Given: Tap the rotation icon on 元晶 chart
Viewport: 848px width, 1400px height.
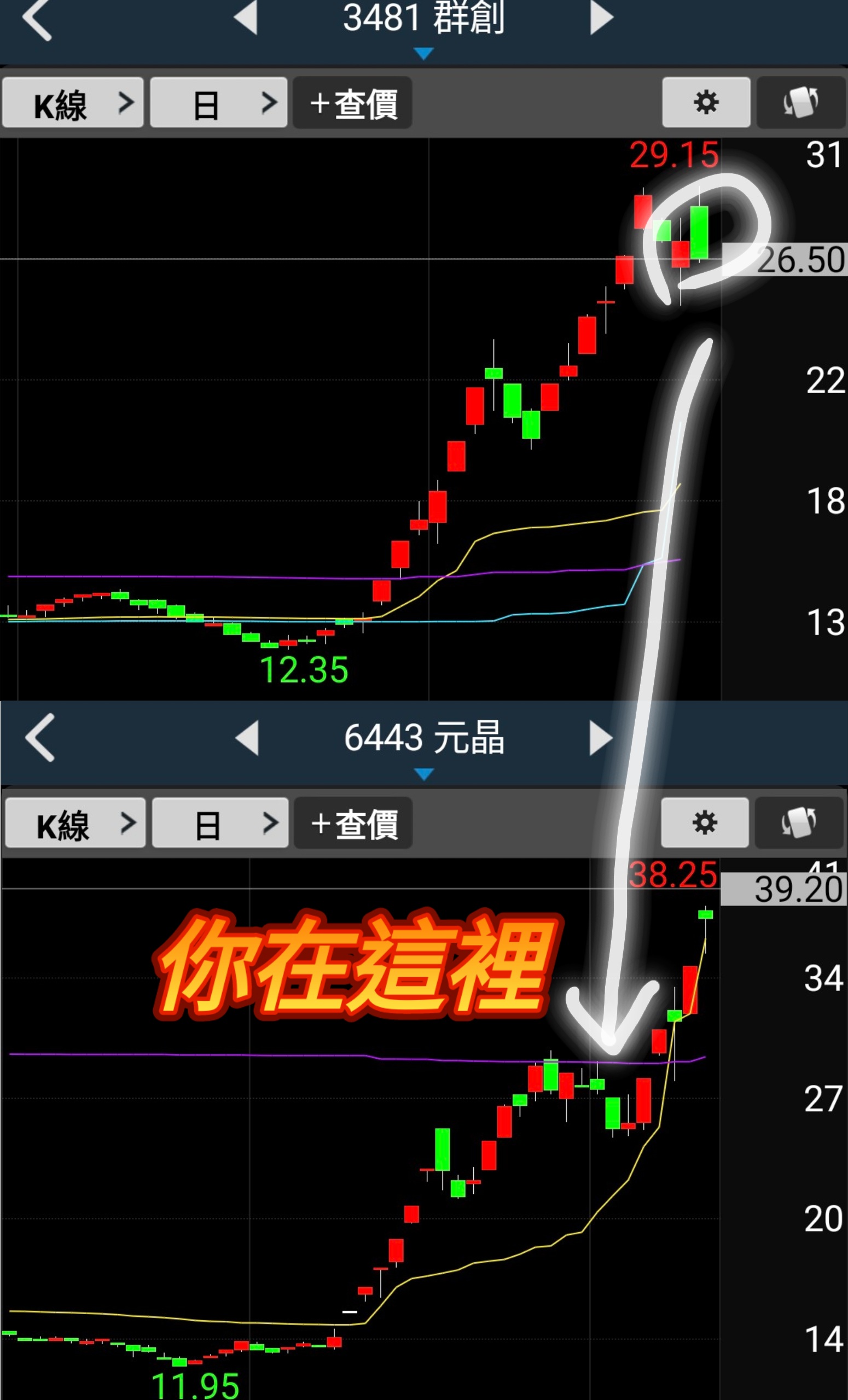Looking at the screenshot, I should tap(800, 824).
